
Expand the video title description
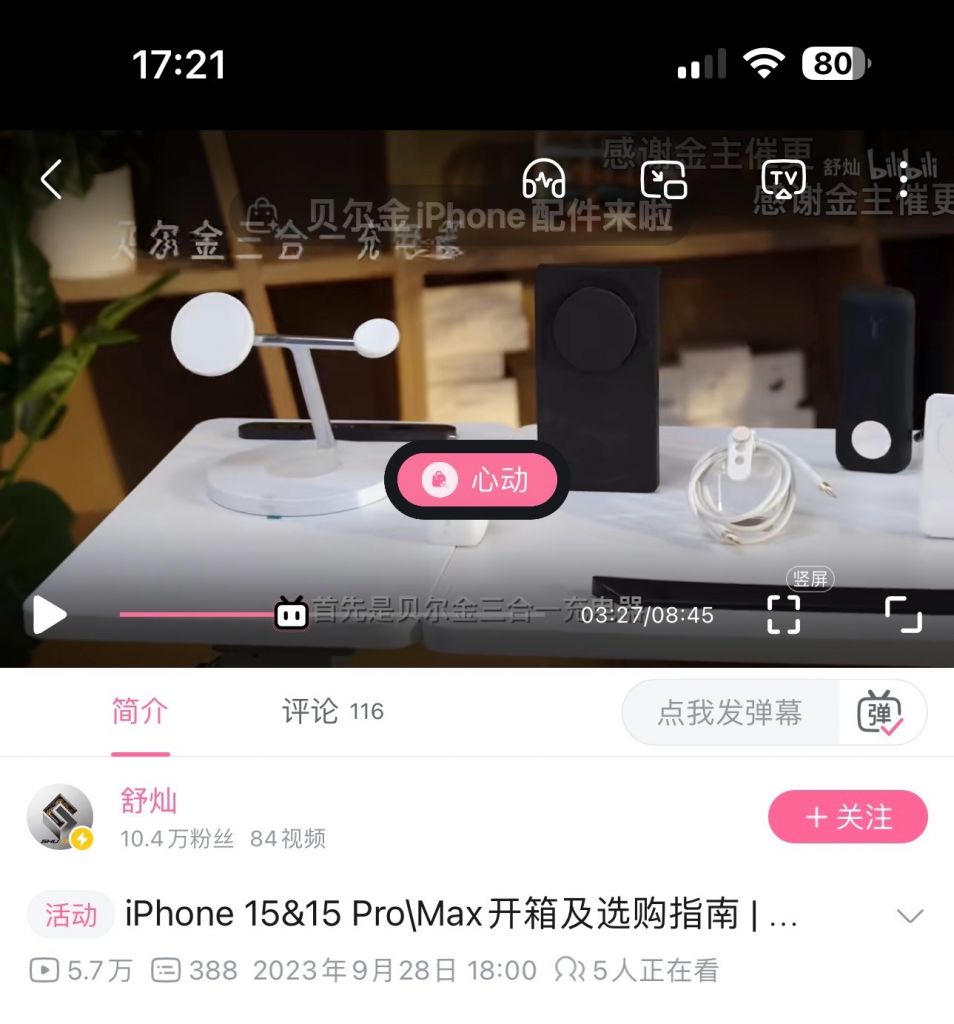click(x=909, y=915)
